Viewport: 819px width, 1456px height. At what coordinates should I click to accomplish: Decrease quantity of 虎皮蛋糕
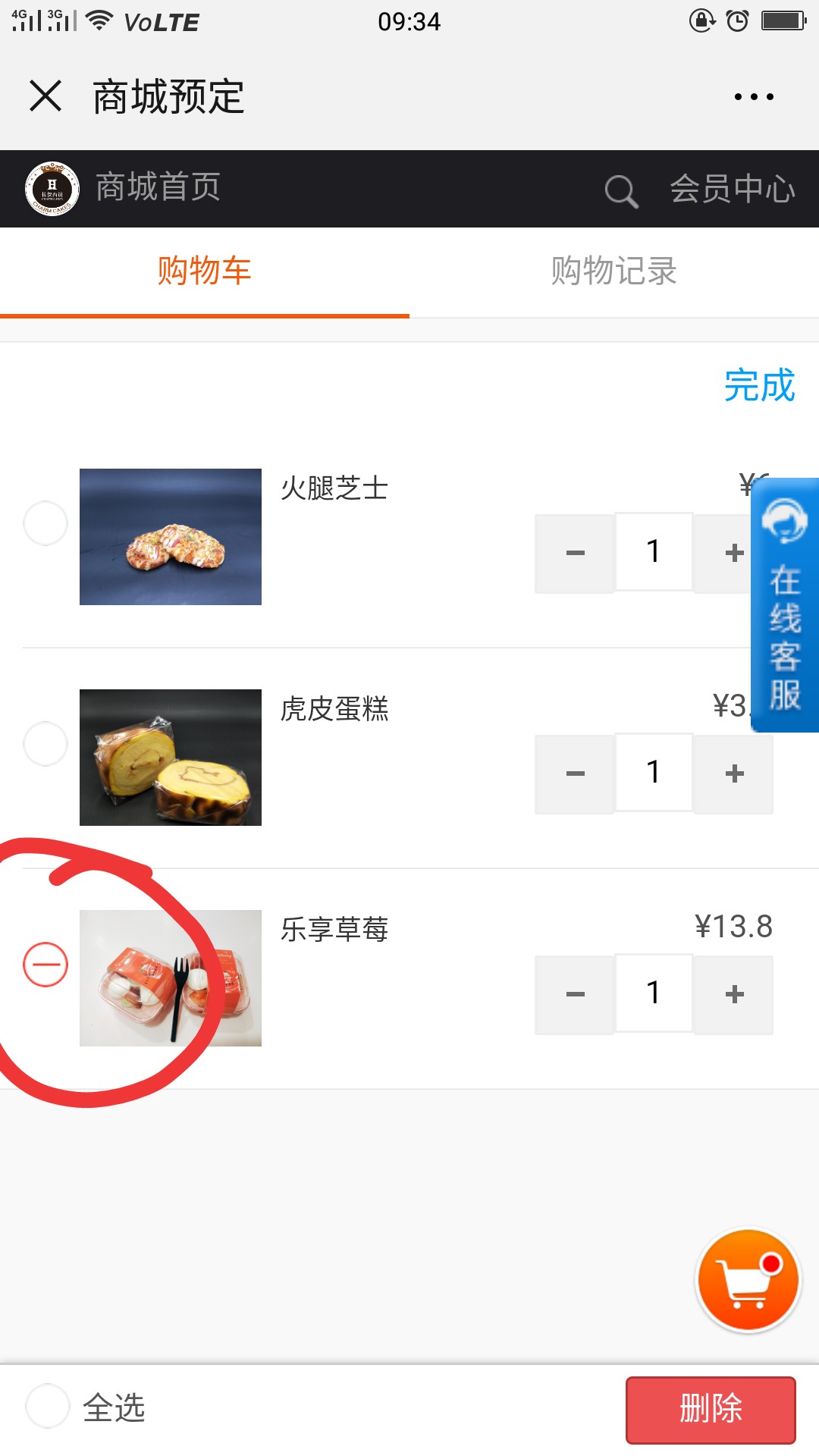click(575, 773)
